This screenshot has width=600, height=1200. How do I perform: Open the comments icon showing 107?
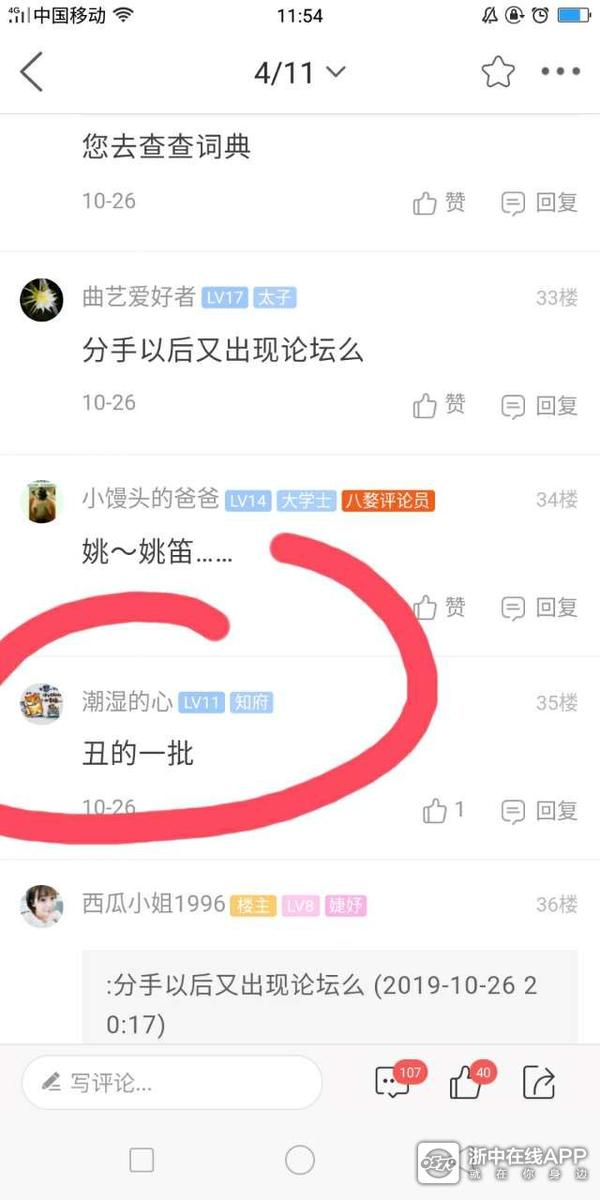pos(393,1082)
